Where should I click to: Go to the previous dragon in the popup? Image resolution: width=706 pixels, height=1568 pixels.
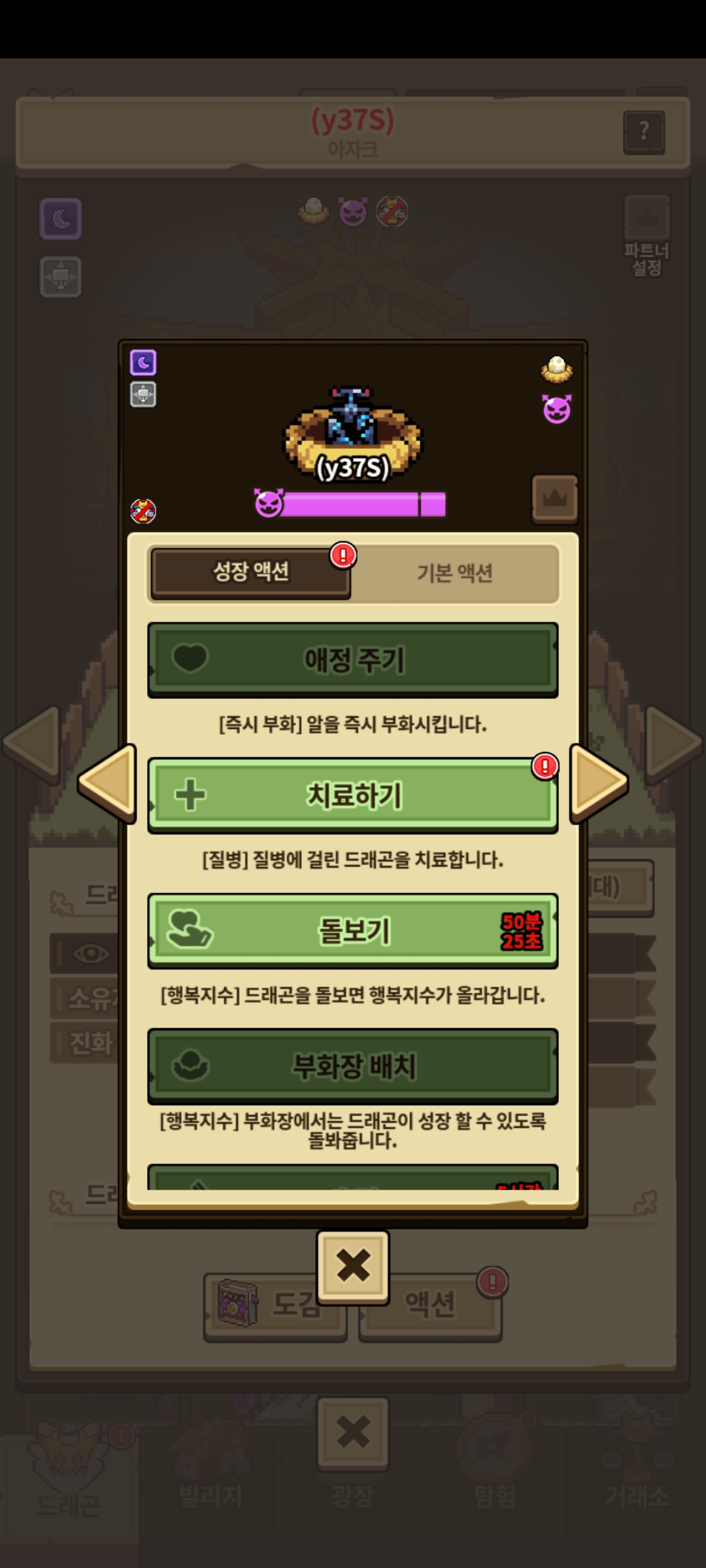pyautogui.click(x=107, y=782)
